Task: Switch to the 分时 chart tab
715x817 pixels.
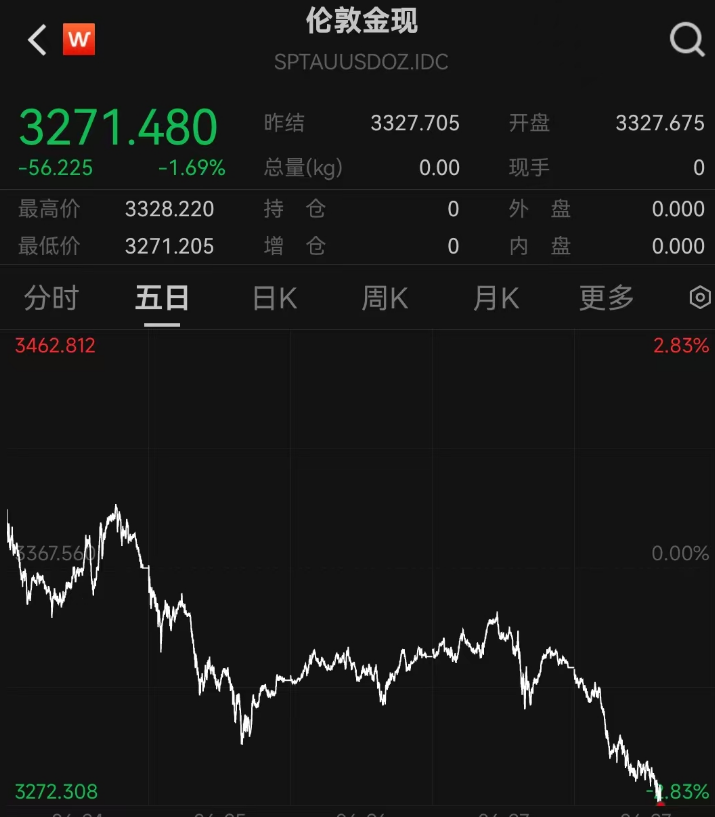Action: click(x=51, y=298)
